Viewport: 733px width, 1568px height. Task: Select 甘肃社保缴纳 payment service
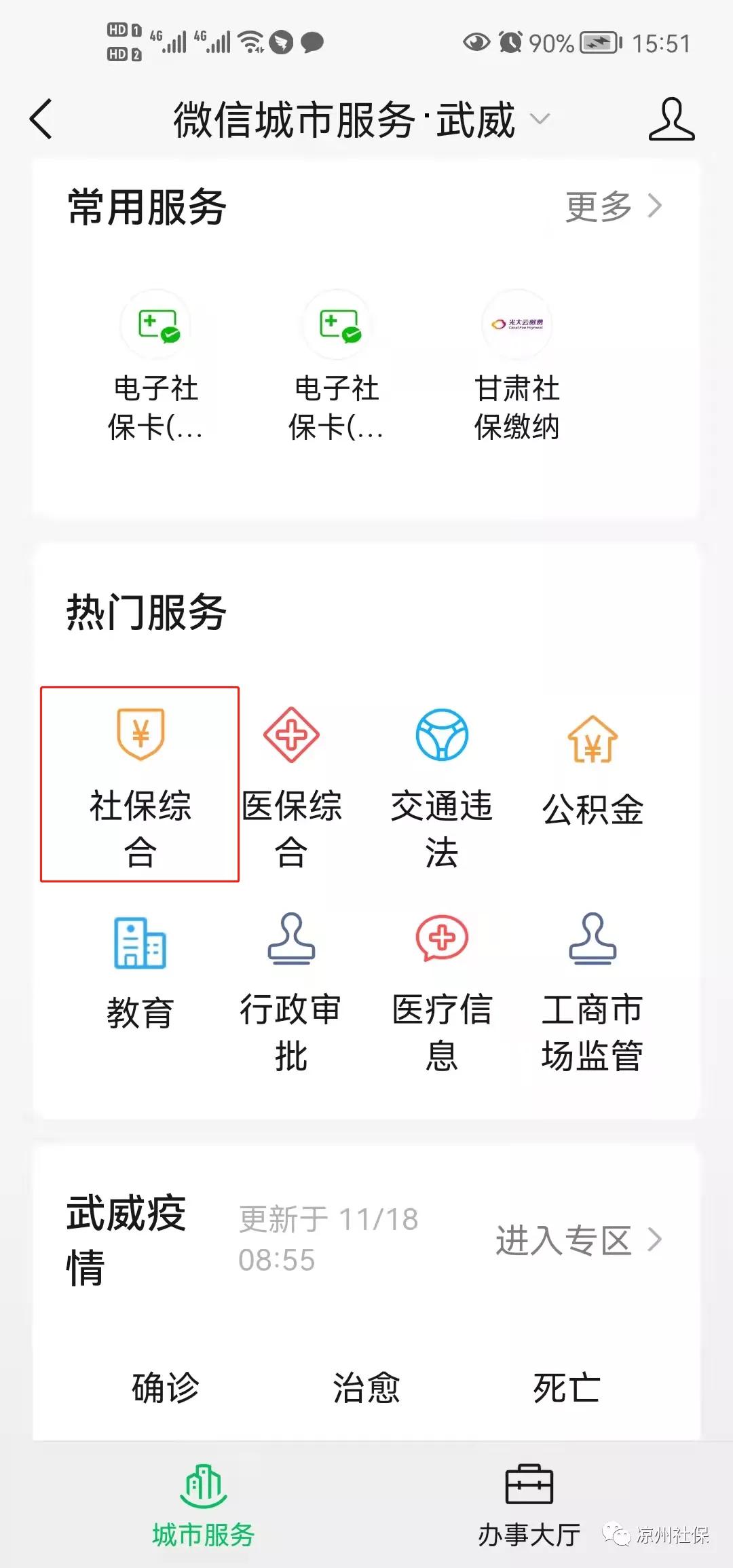point(517,367)
